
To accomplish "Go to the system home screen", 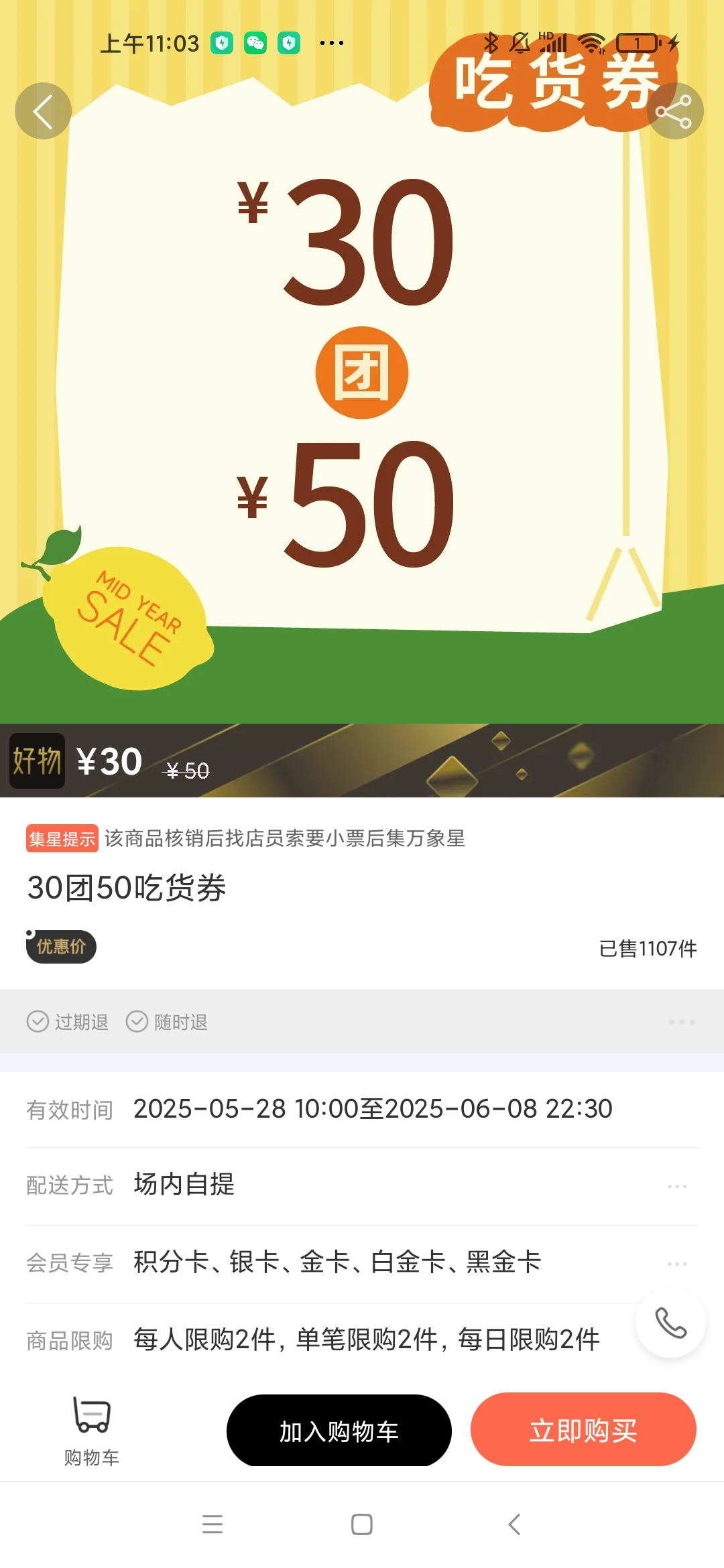I will click(361, 1524).
